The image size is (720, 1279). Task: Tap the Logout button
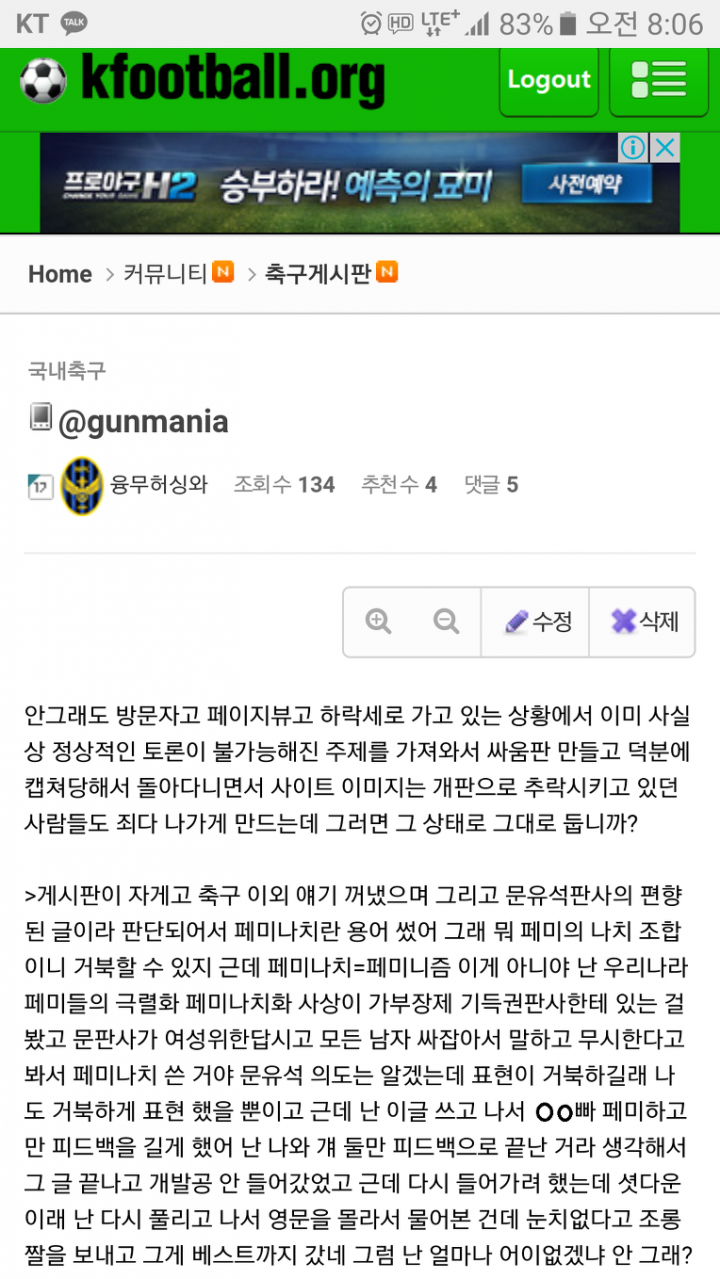pos(548,81)
